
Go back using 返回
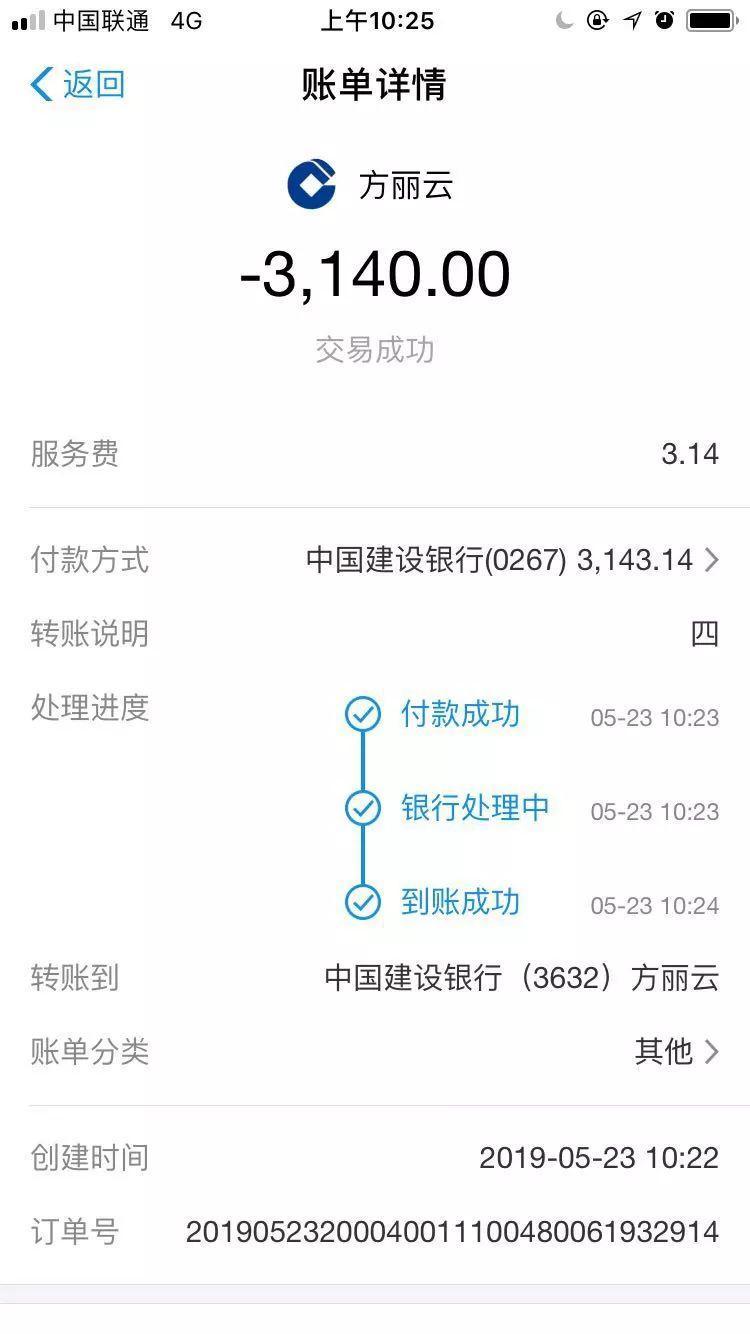pyautogui.click(x=77, y=84)
